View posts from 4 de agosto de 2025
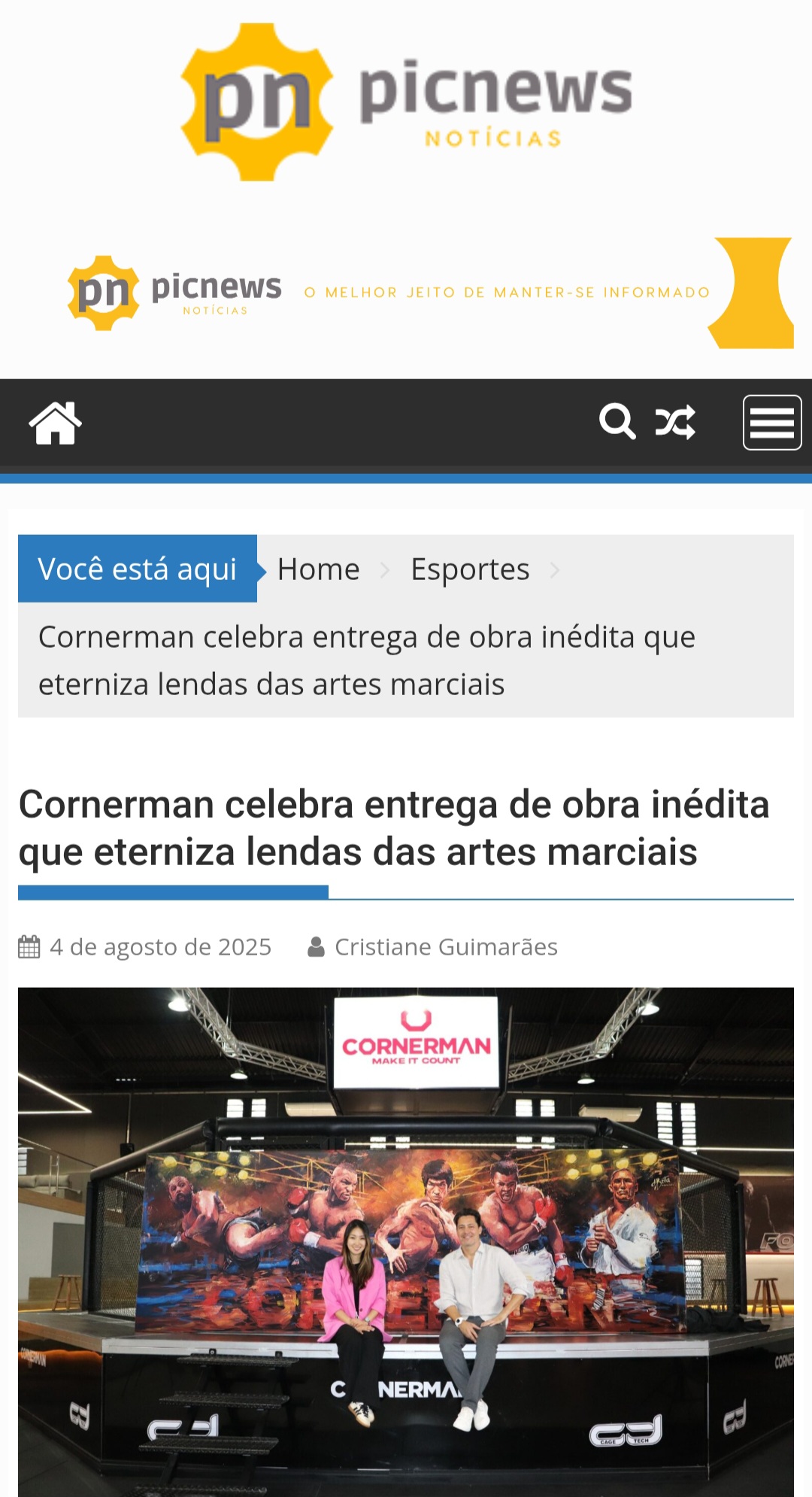 (x=160, y=946)
